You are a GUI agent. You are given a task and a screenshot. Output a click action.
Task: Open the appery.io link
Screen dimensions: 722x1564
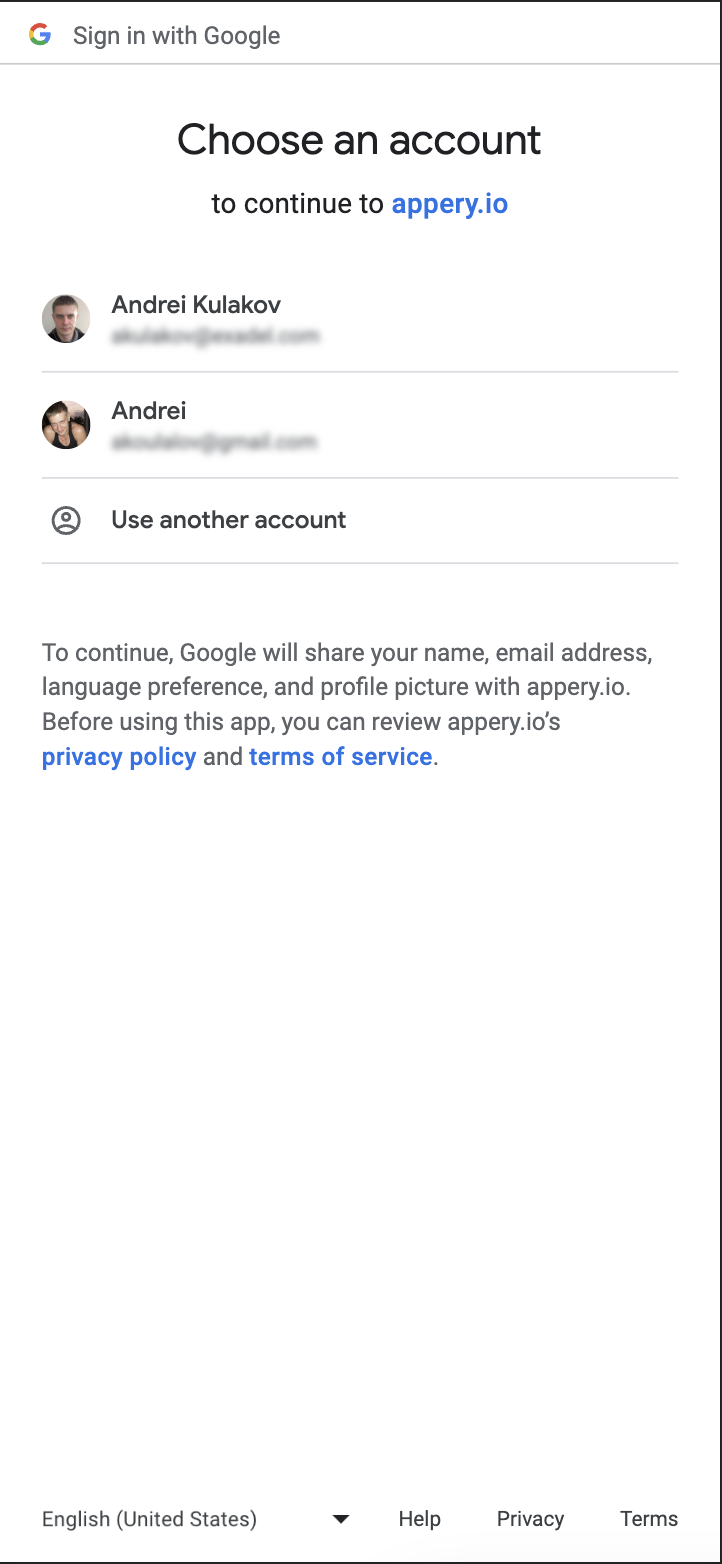click(x=449, y=204)
